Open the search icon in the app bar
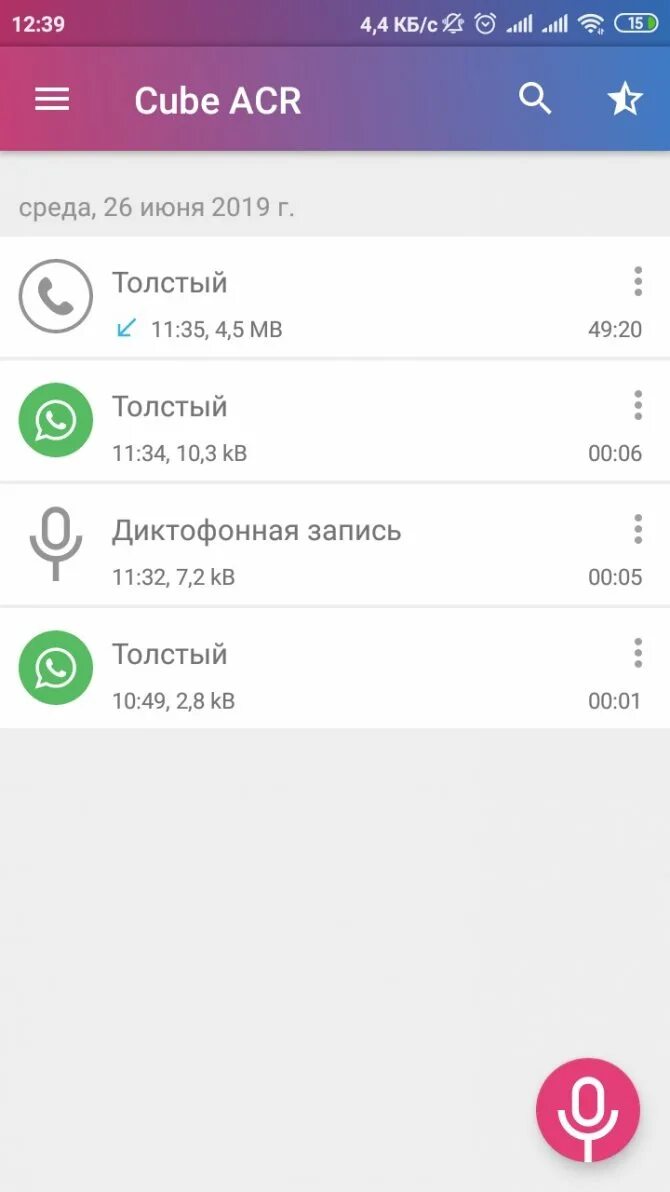This screenshot has width=670, height=1192. click(536, 99)
